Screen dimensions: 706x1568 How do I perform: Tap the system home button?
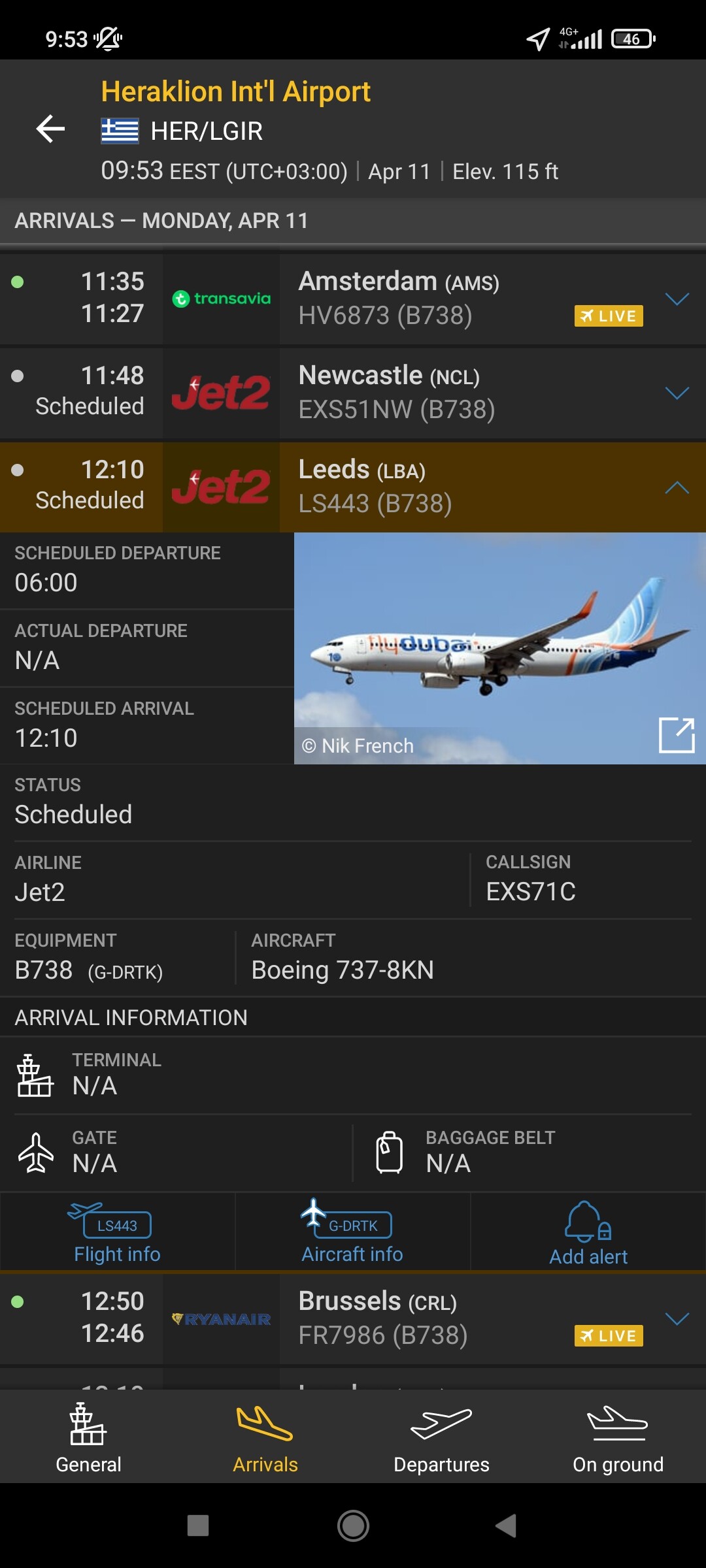353,1526
